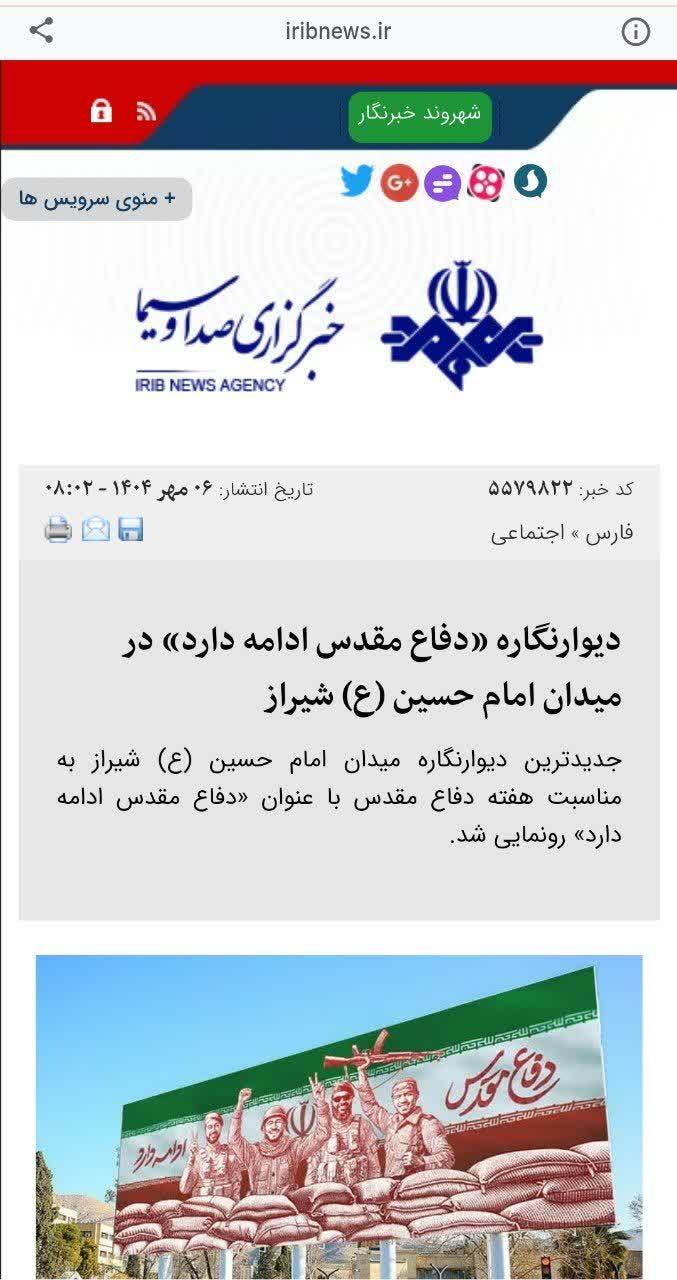This screenshot has height=1280, width=677.
Task: Open the page info icon
Action: pos(636,32)
